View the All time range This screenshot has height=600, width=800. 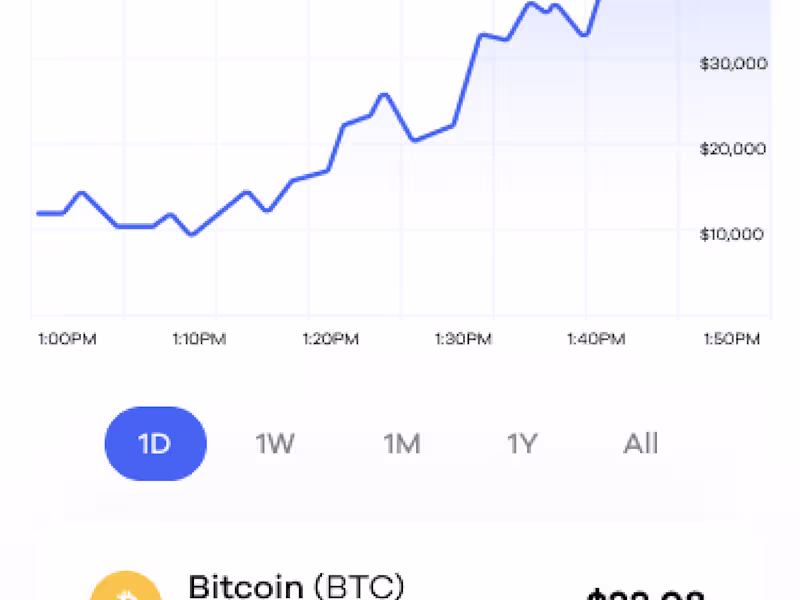point(641,444)
